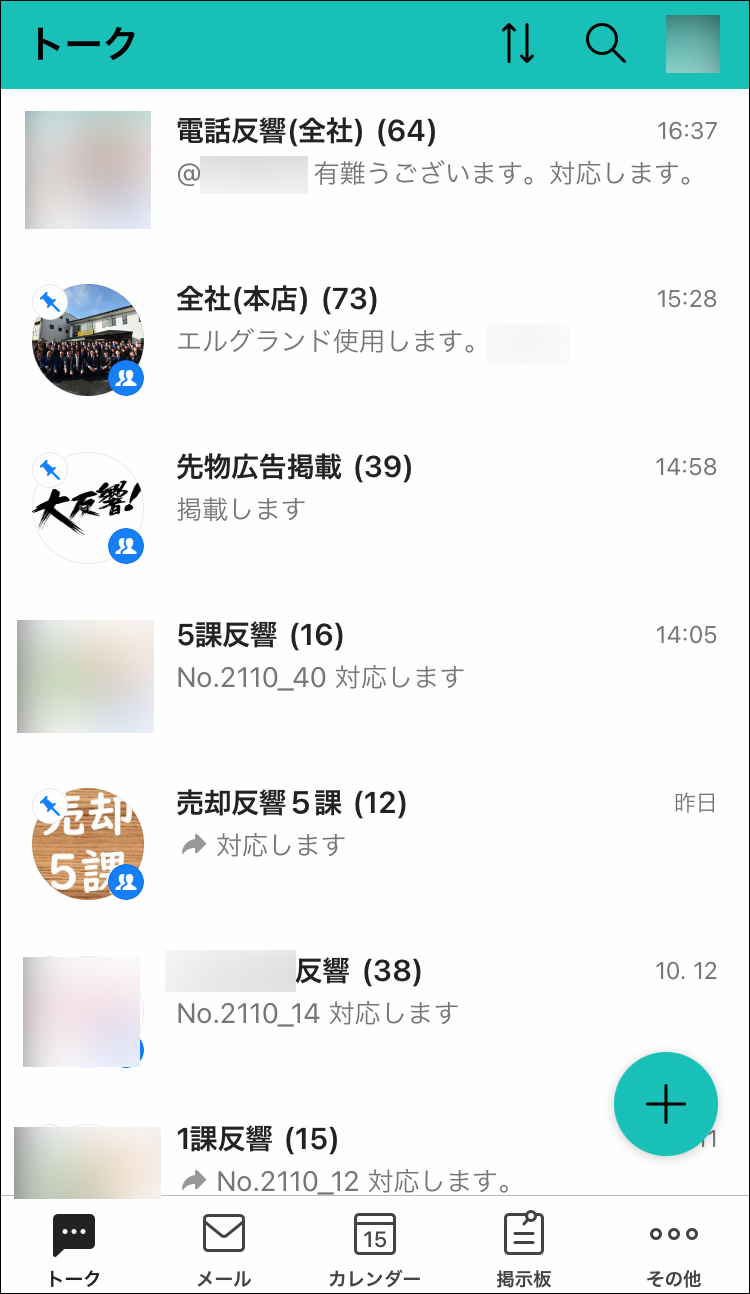750x1294 pixels.
Task: Open the 先物広告掲載 chat
Action: (400, 488)
